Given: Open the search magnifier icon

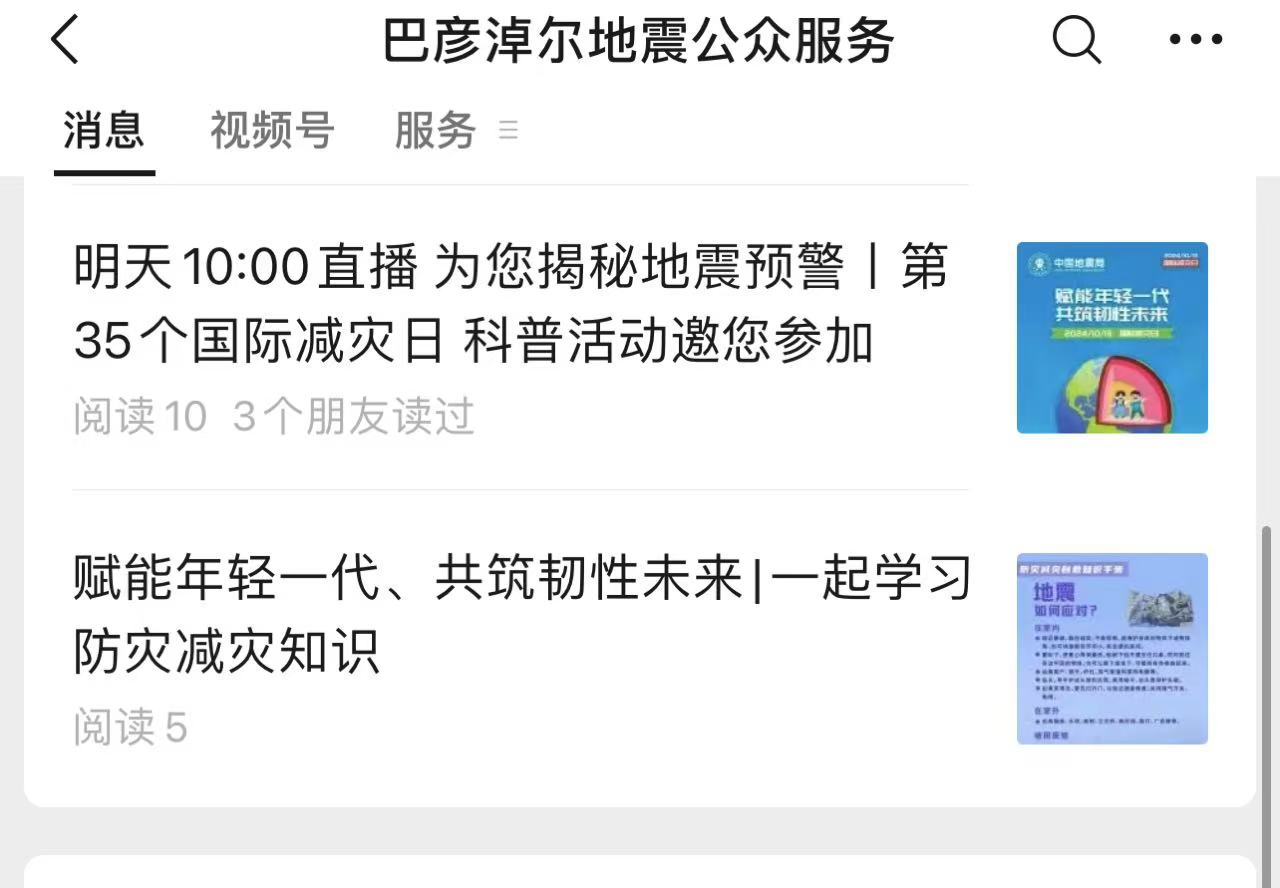Looking at the screenshot, I should tap(1077, 41).
